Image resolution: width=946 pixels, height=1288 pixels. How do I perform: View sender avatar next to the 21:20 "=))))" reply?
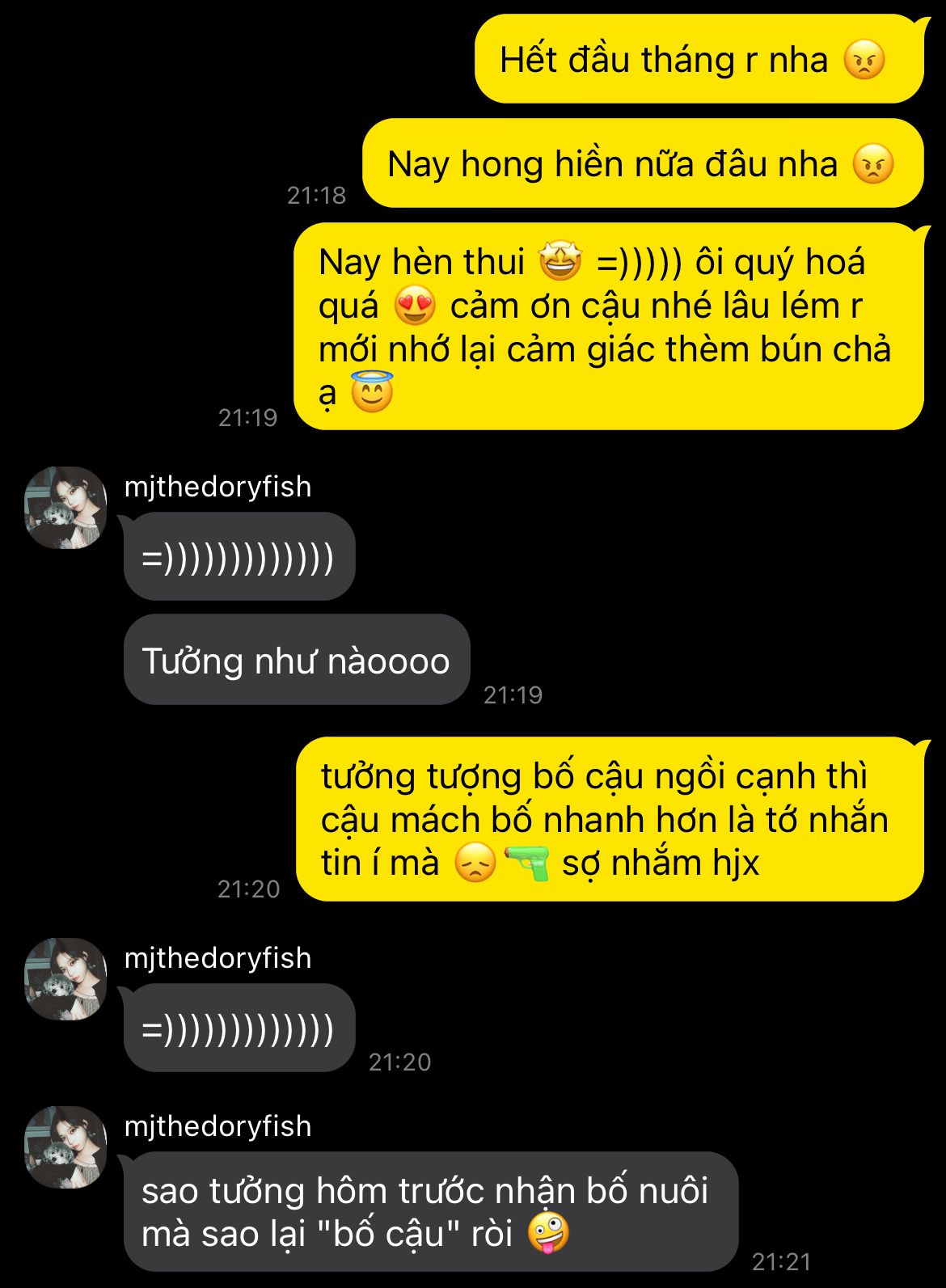(x=65, y=978)
